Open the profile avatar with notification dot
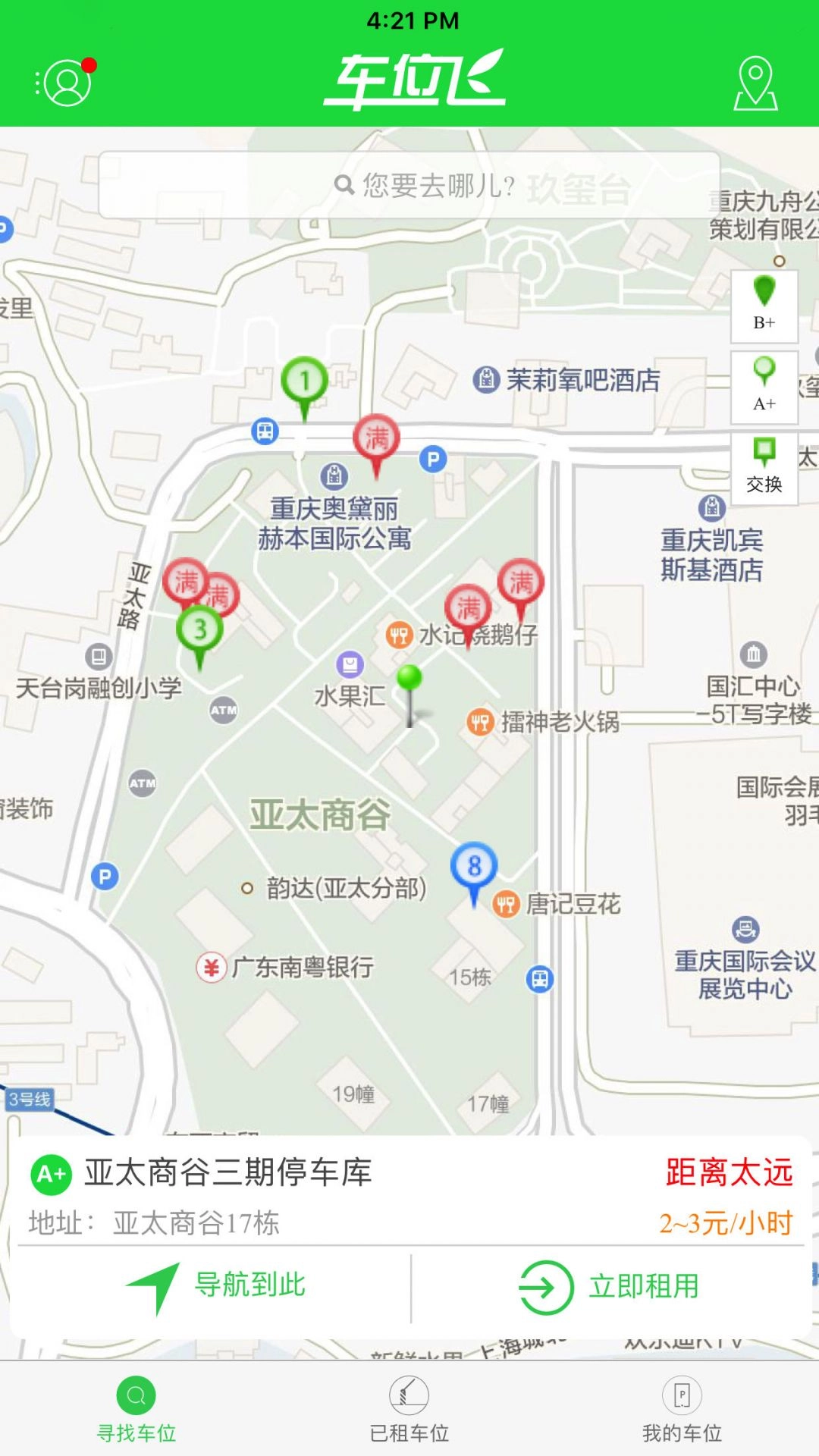Image resolution: width=819 pixels, height=1456 pixels. [x=67, y=83]
